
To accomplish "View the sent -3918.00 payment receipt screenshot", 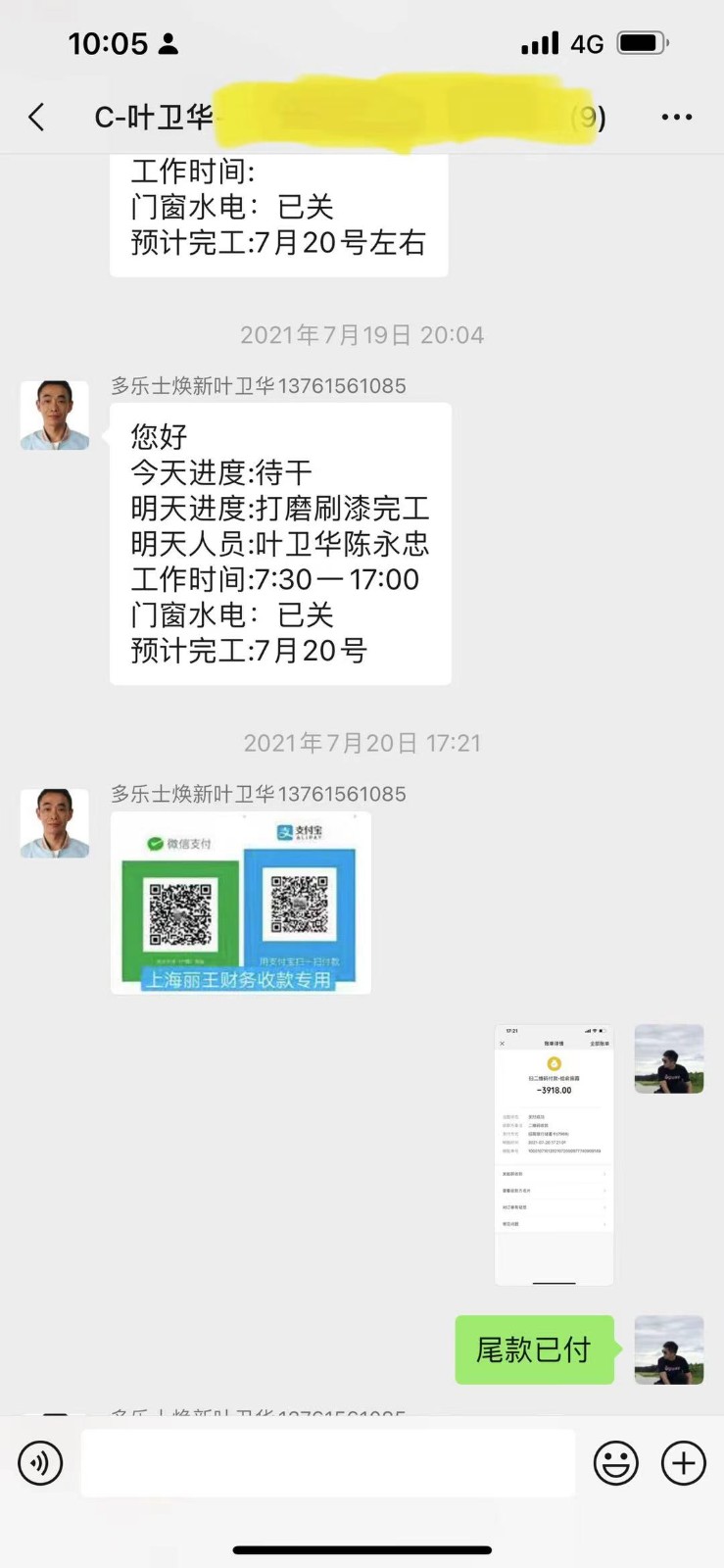I will click(x=554, y=1154).
